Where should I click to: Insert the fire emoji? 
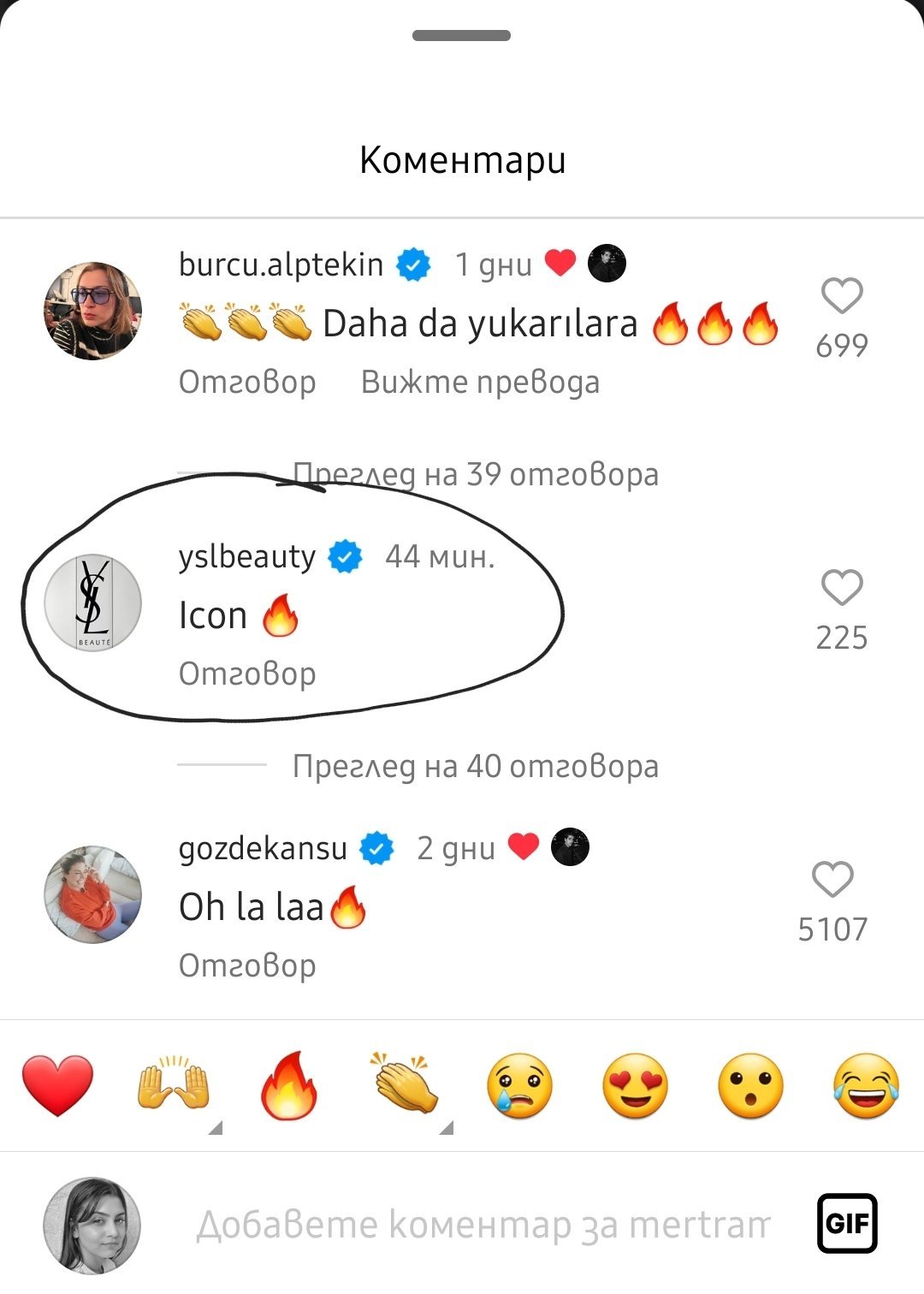[x=289, y=1085]
